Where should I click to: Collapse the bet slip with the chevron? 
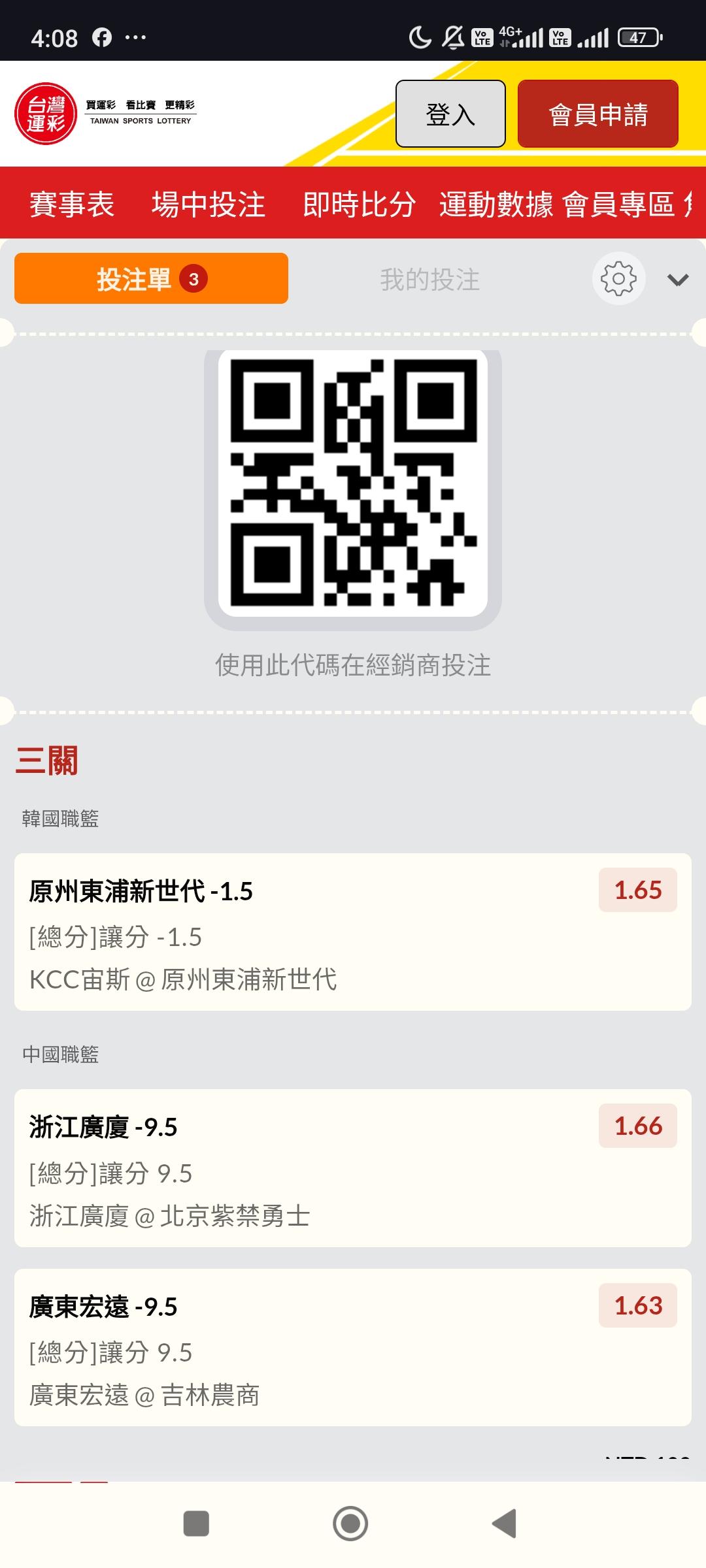tap(678, 280)
